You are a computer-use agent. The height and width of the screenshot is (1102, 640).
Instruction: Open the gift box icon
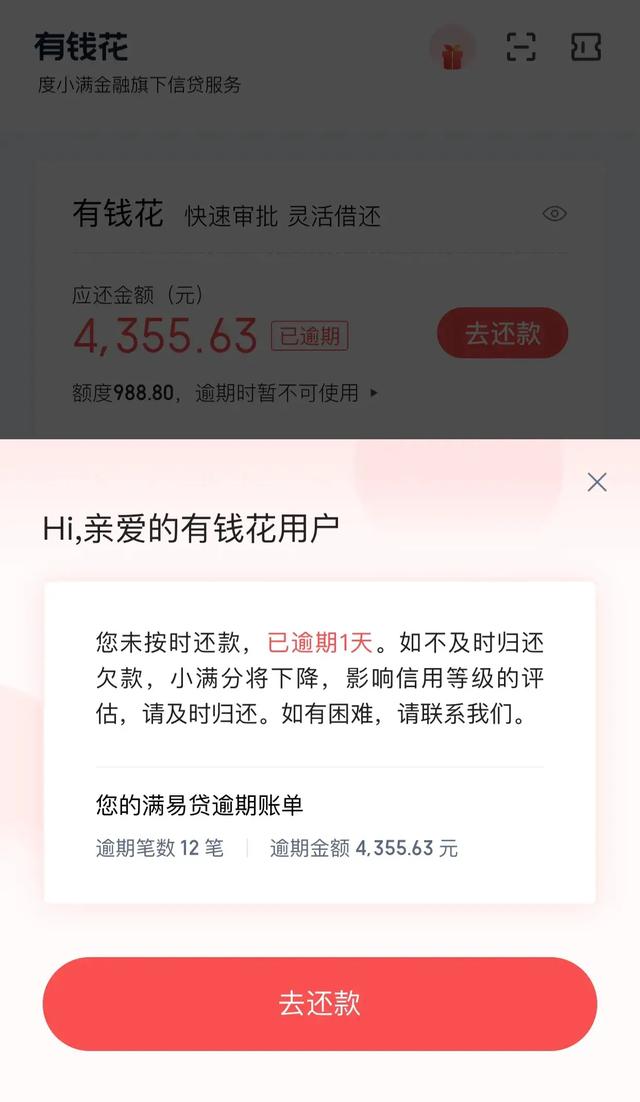452,48
